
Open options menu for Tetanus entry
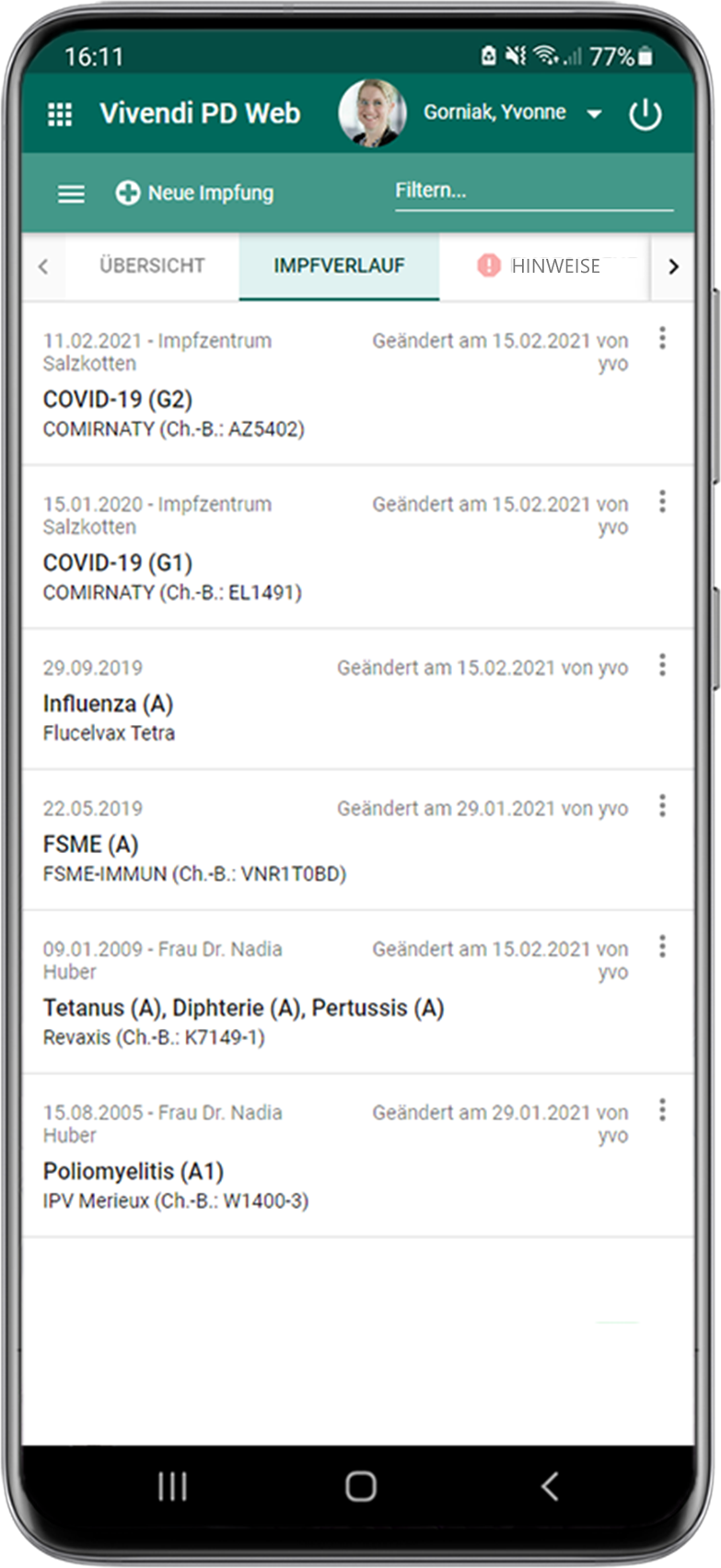click(662, 946)
